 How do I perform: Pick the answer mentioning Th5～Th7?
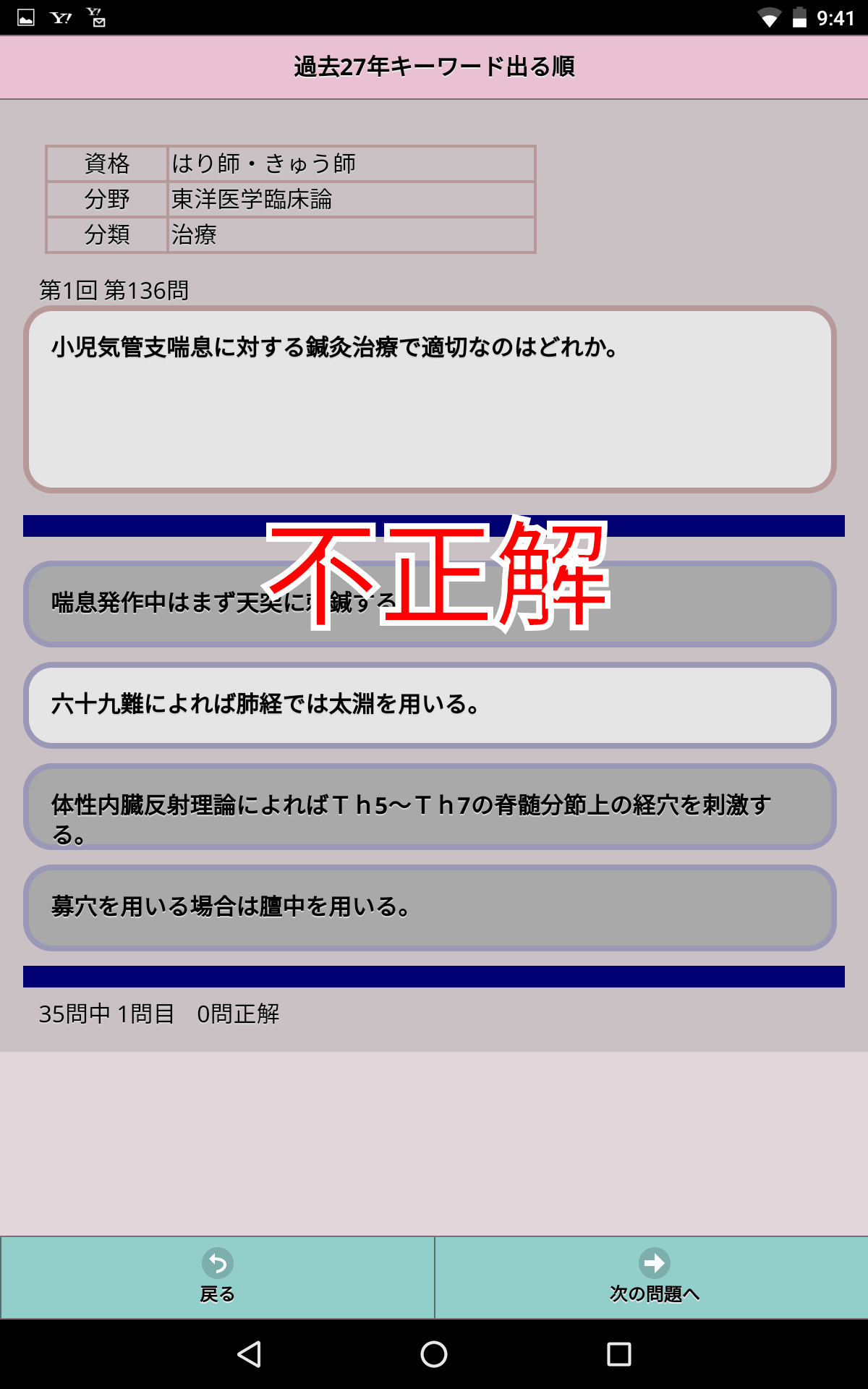click(430, 806)
